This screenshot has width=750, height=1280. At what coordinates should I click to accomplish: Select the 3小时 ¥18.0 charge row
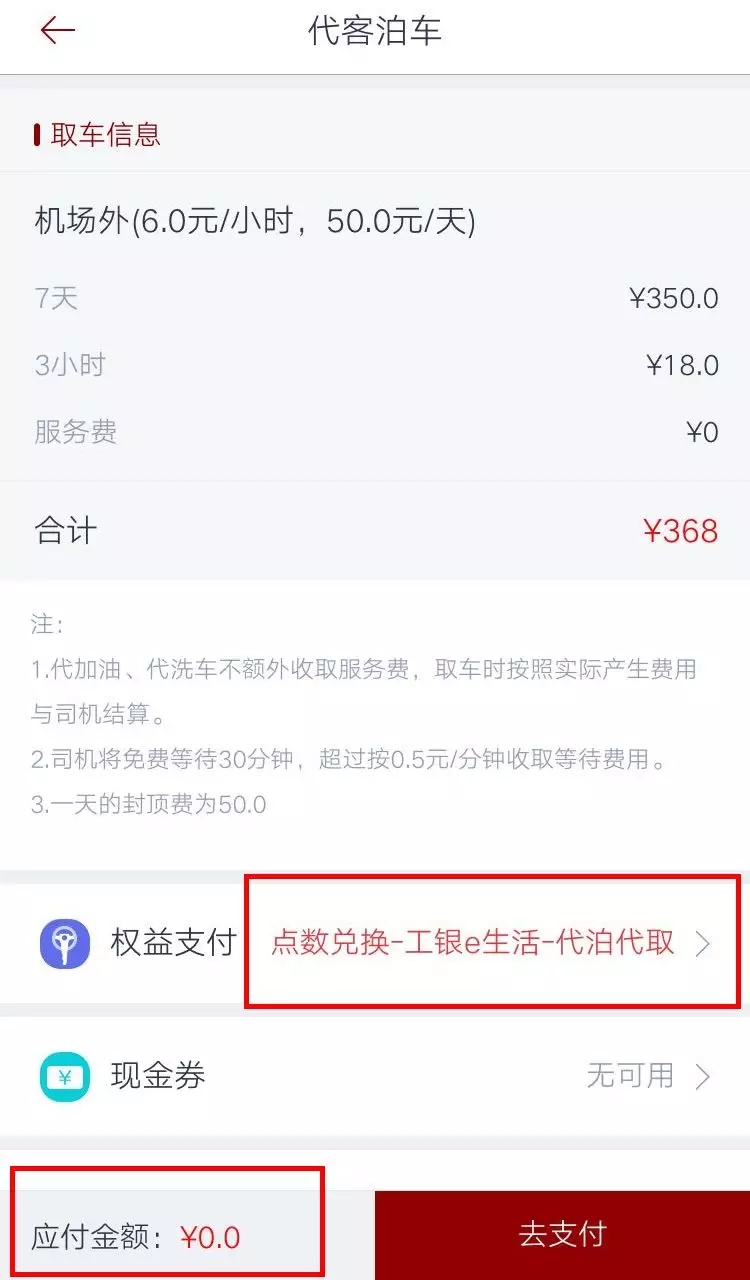click(375, 364)
